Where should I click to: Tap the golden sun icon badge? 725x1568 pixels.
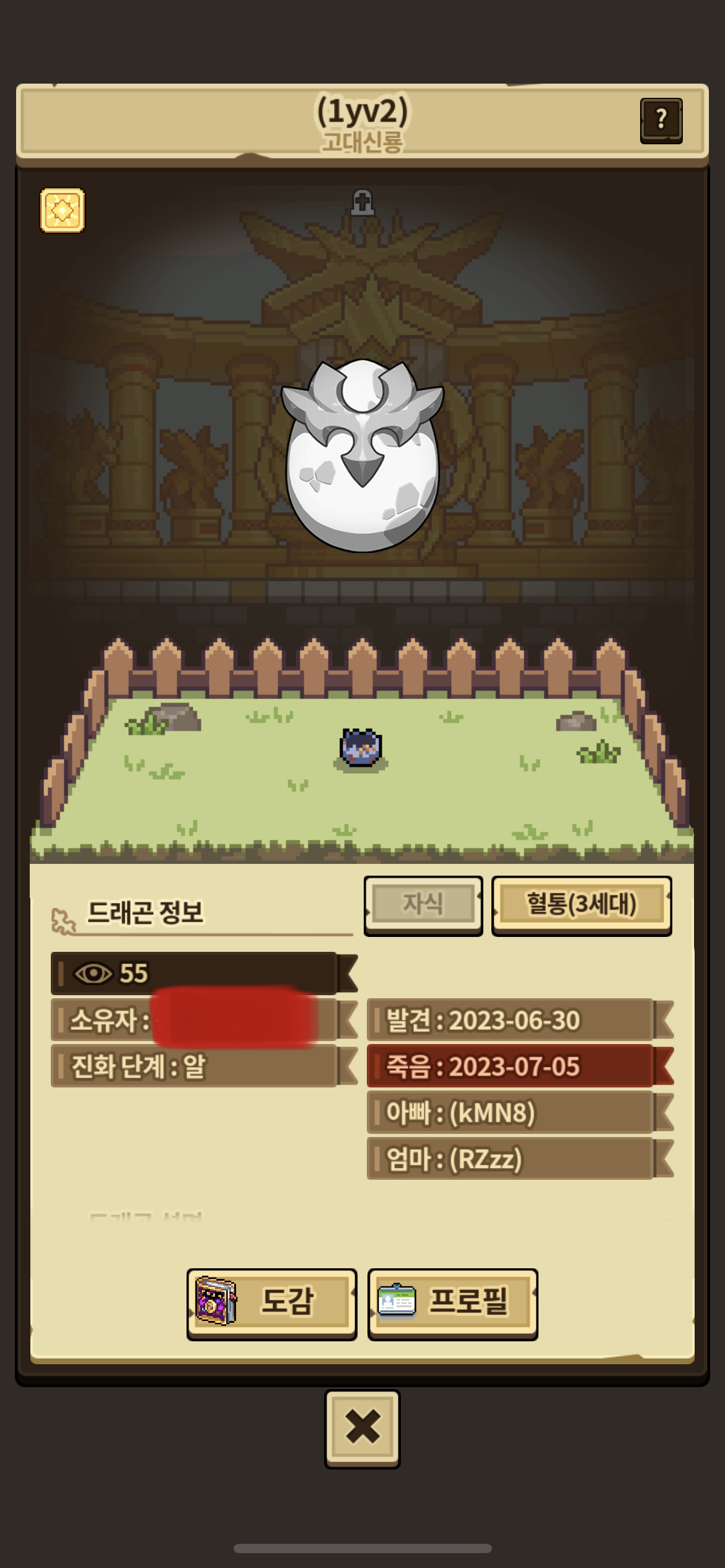point(63,211)
